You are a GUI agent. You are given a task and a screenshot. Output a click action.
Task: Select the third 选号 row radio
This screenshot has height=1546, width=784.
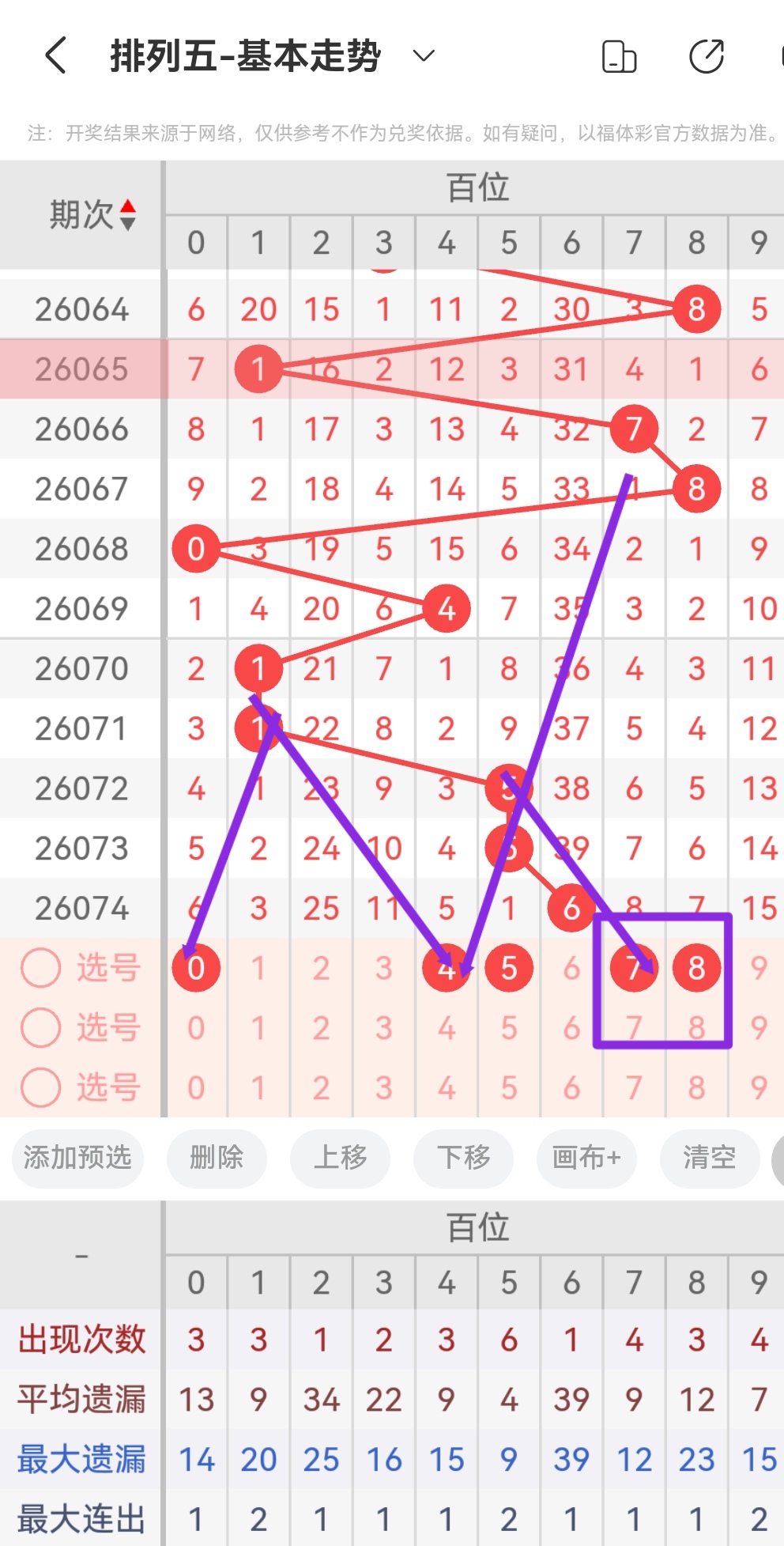(x=41, y=1088)
